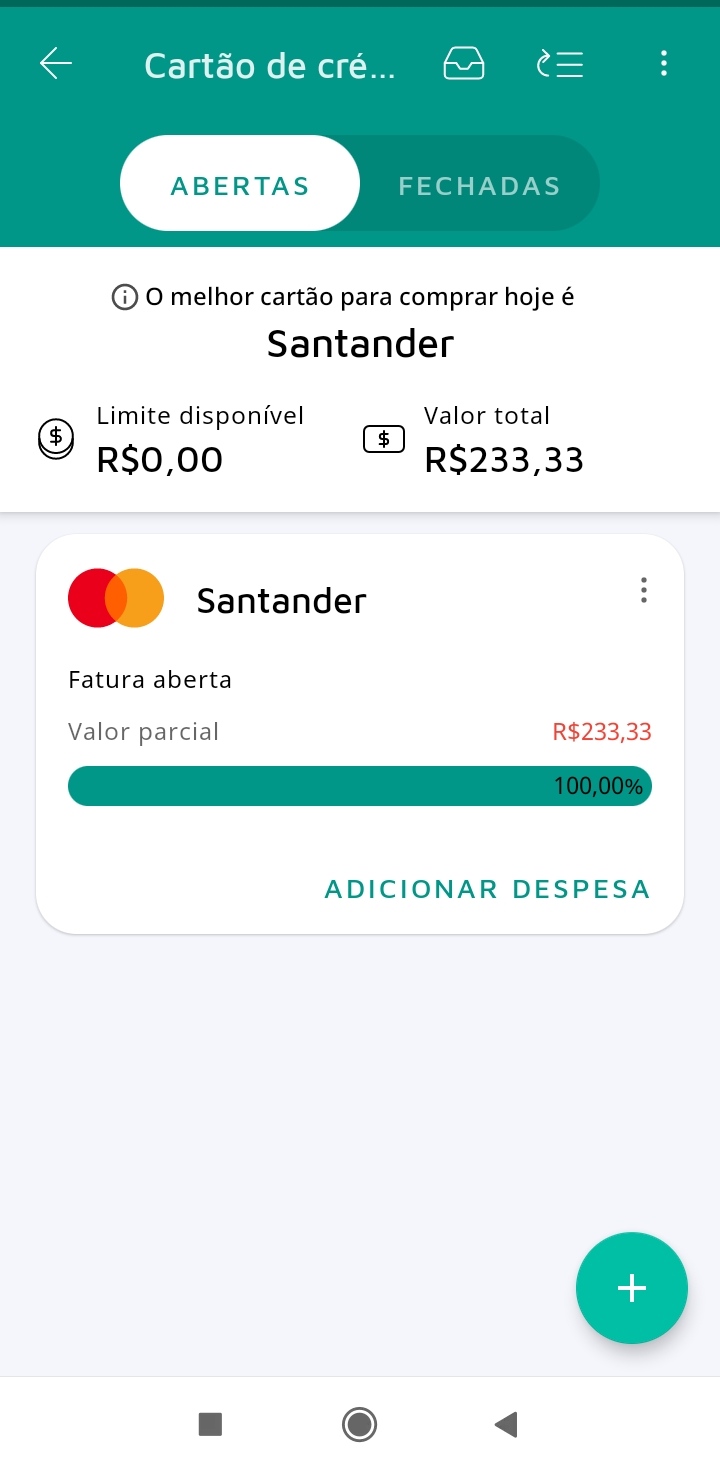Go to the system home screen
Viewport: 720px width, 1472px height.
click(359, 1424)
